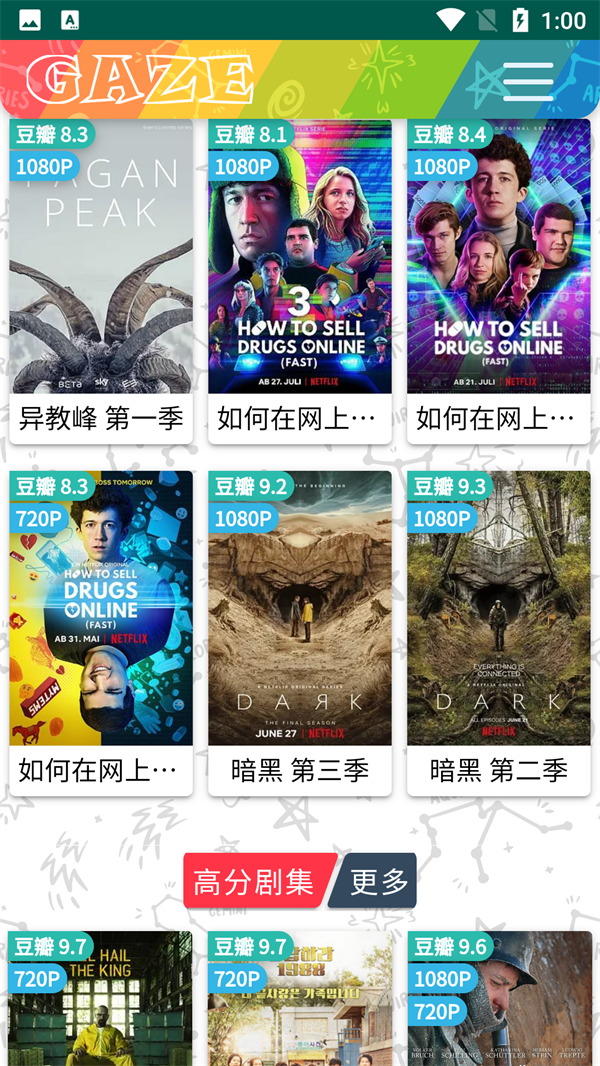This screenshot has width=600, height=1066.
Task: Open the hamburger menu
Action: tap(528, 81)
